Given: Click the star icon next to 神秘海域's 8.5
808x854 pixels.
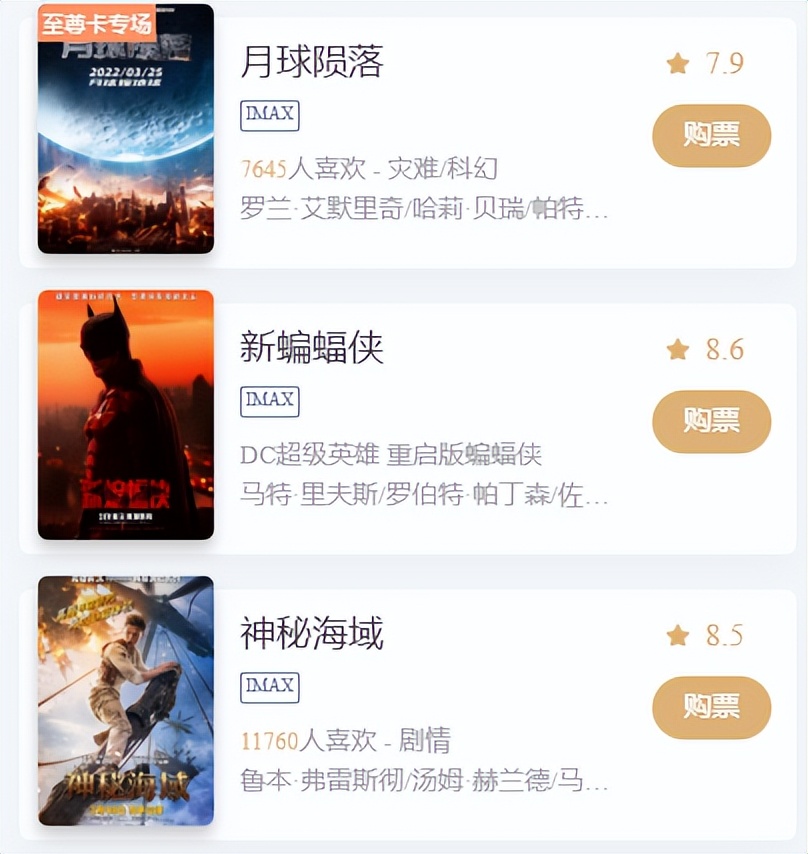Looking at the screenshot, I should pyautogui.click(x=676, y=635).
